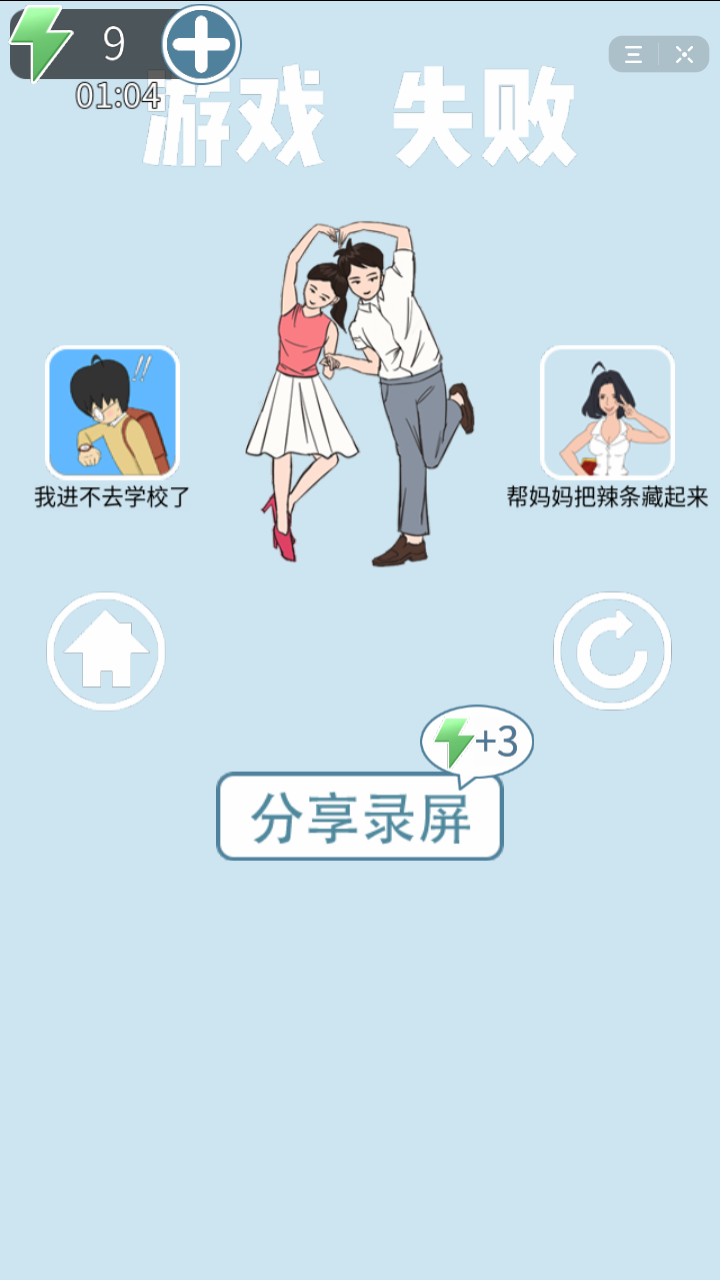This screenshot has width=720, height=1280.
Task: Select the '帮妈妈把辣条藏起来' level preview
Action: point(607,410)
